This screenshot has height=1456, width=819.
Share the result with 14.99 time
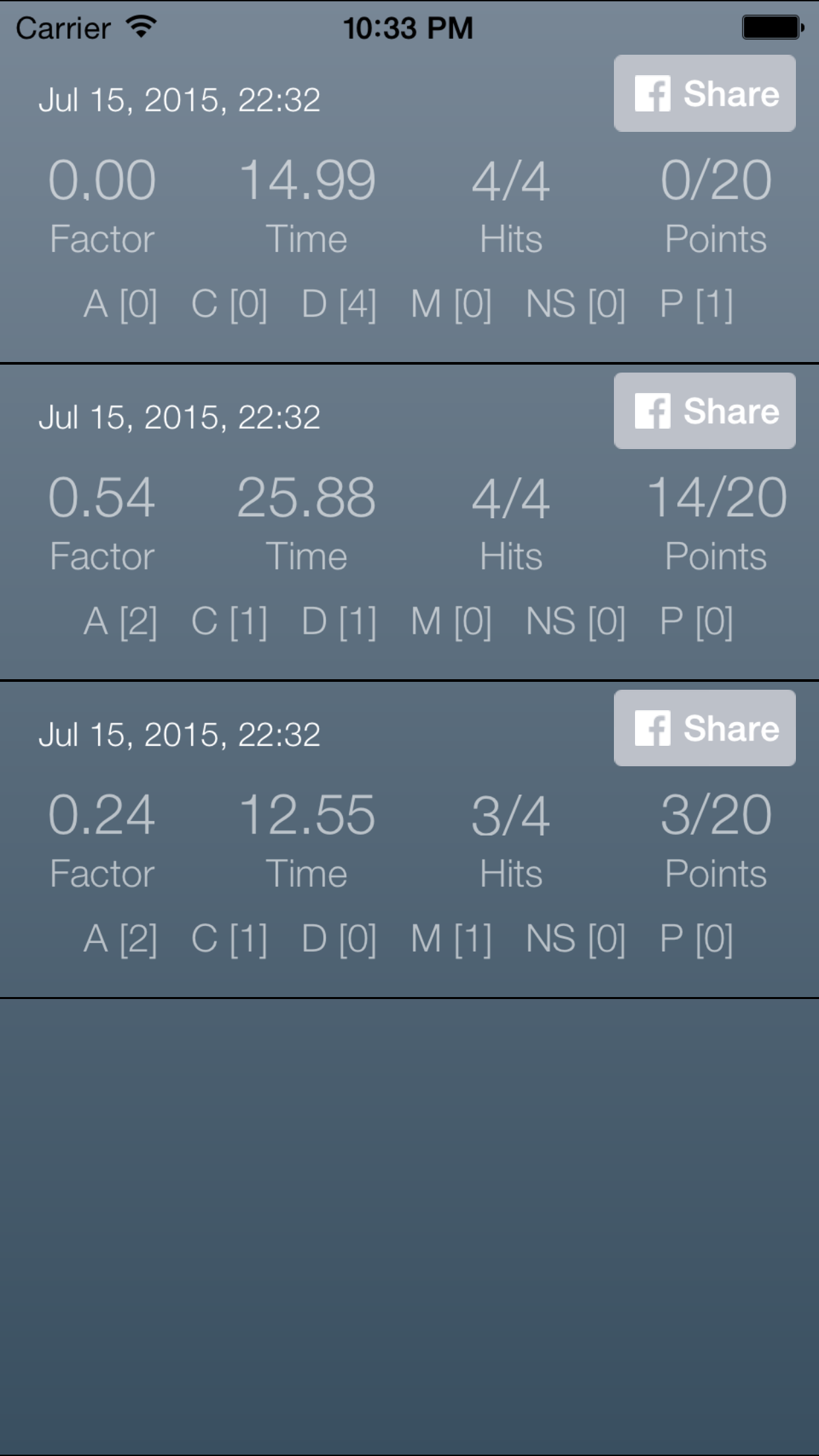point(704,94)
